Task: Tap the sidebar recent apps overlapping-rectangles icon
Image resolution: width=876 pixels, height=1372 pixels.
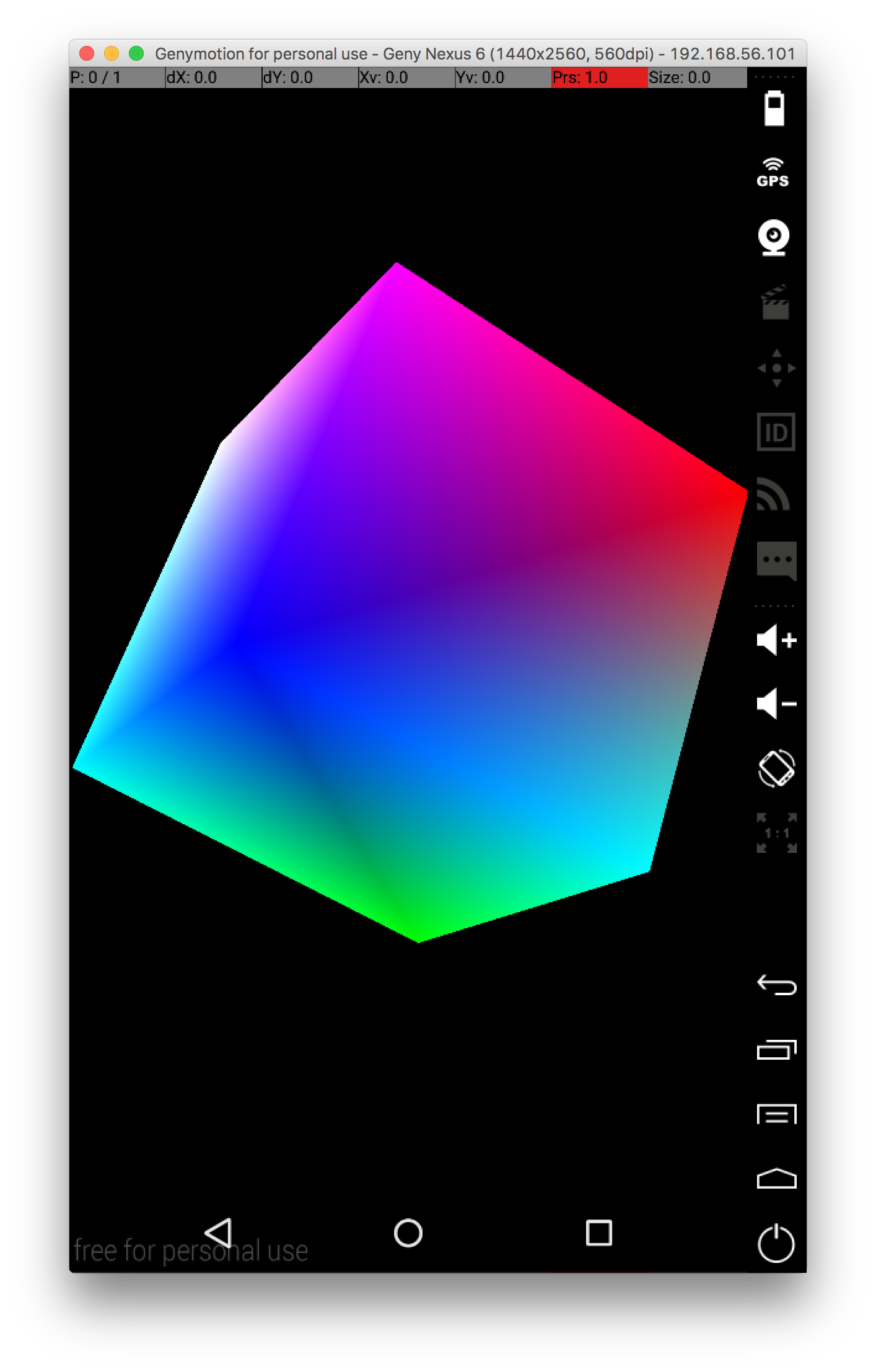Action: (776, 1050)
